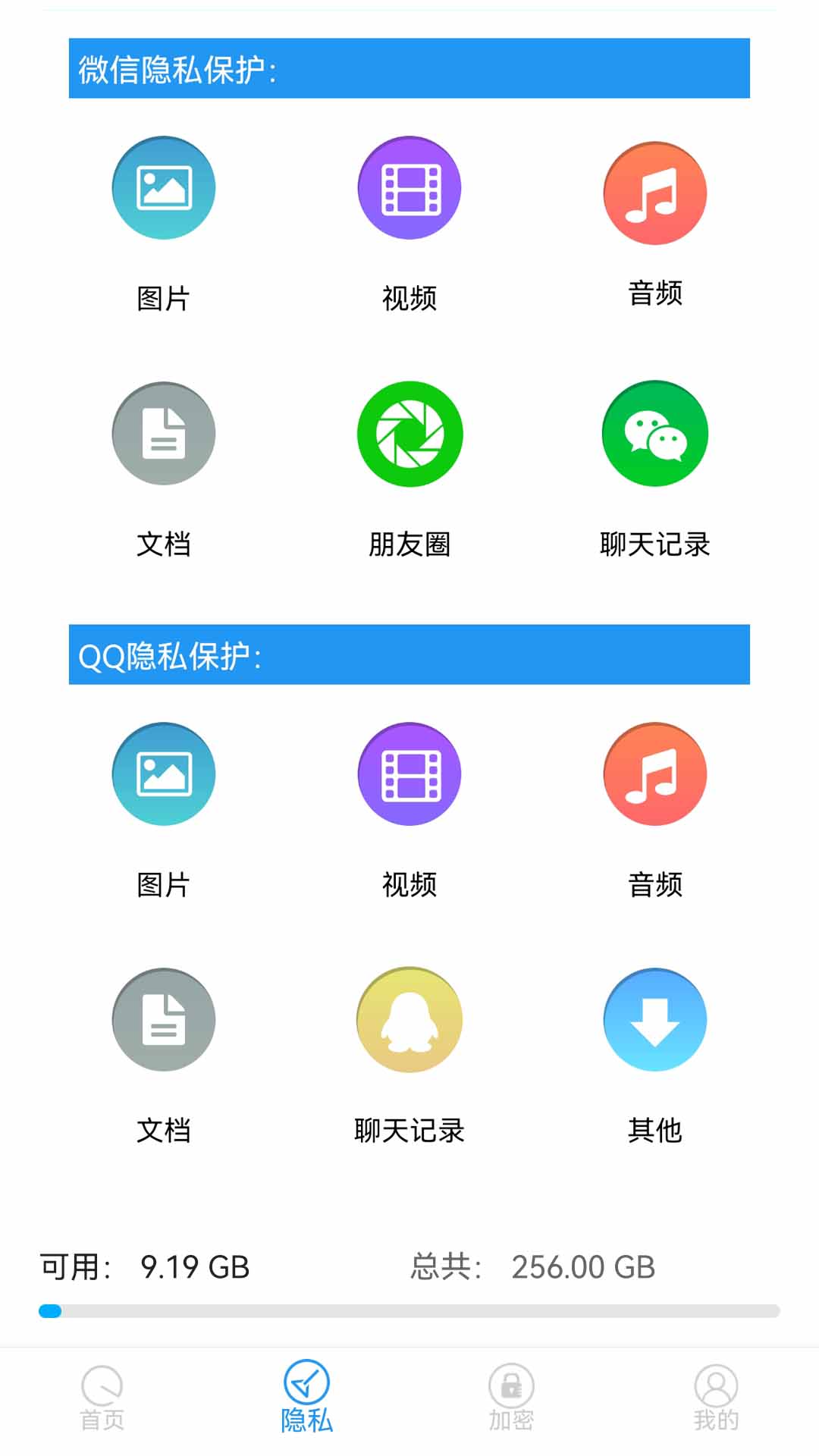Open WeChat 图片 picture protection icon
The height and width of the screenshot is (1456, 819).
tap(163, 188)
